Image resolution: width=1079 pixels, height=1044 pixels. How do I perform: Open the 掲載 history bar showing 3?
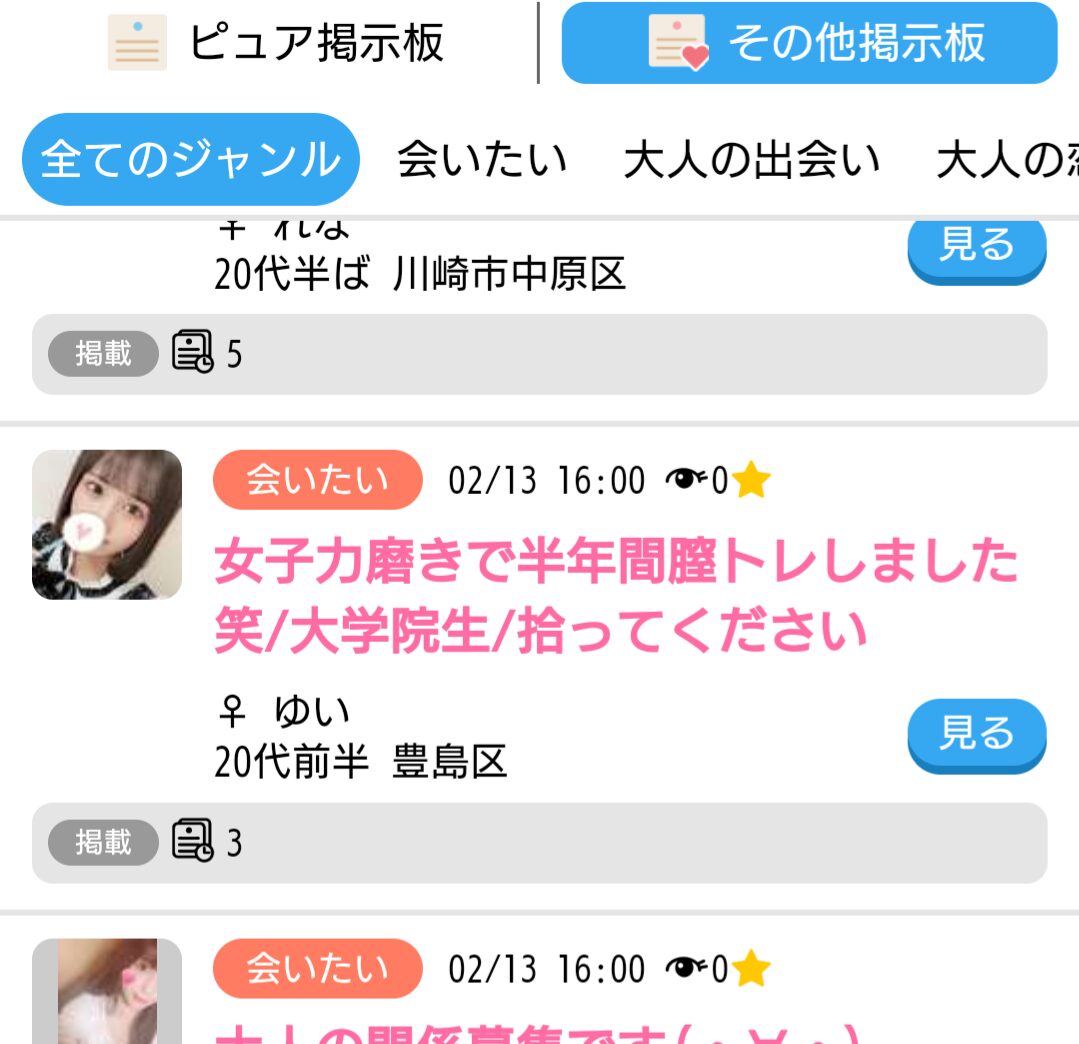[539, 843]
